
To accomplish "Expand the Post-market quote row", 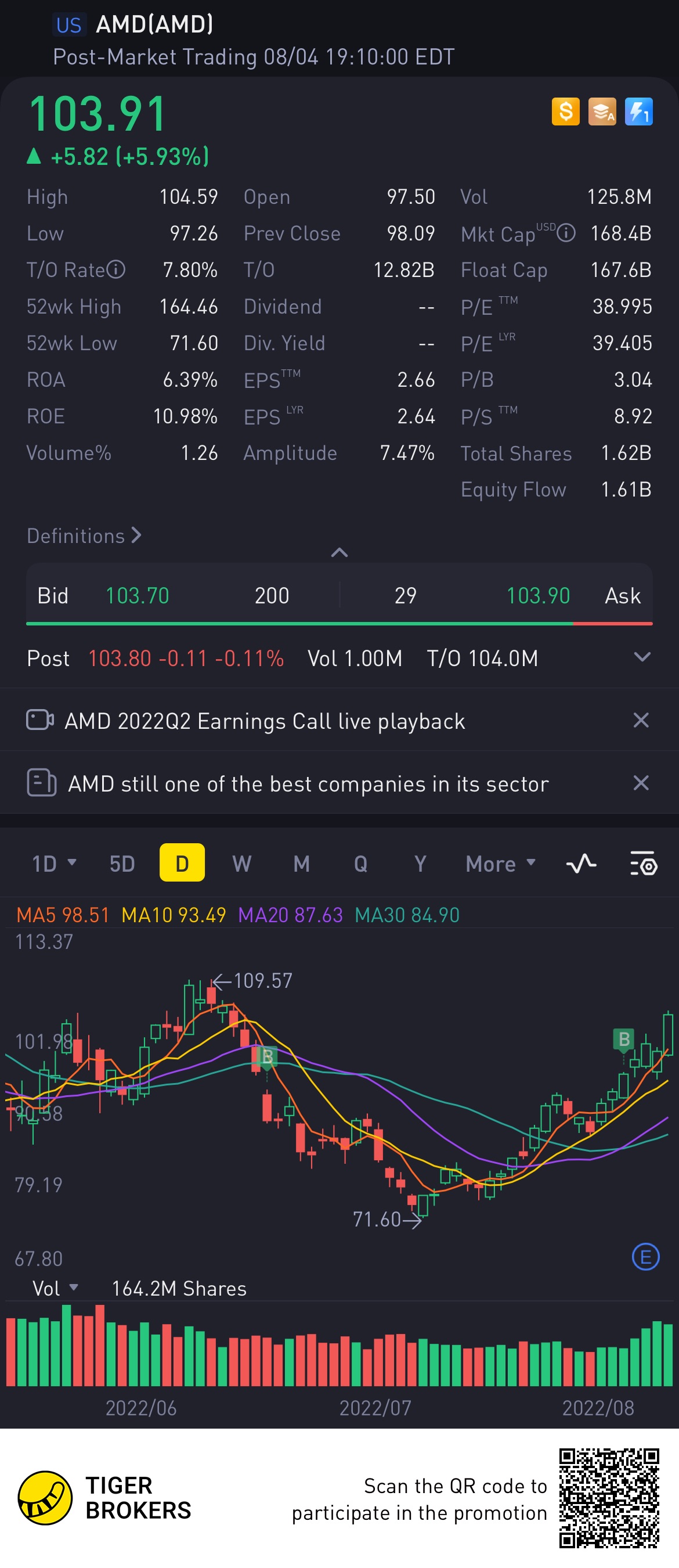I will point(642,657).
